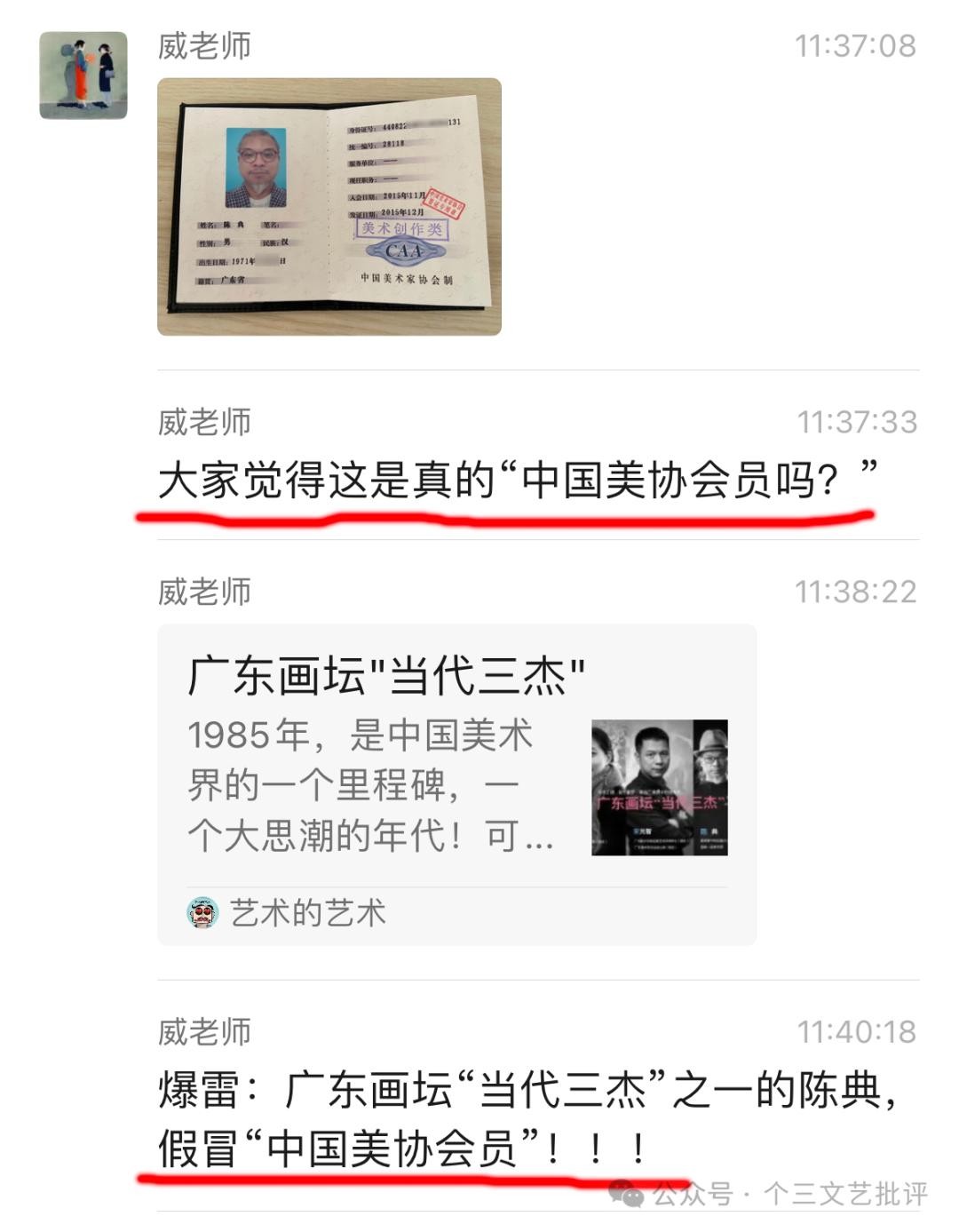Open the 广东画坛"当代三杰" article card

tap(456, 783)
